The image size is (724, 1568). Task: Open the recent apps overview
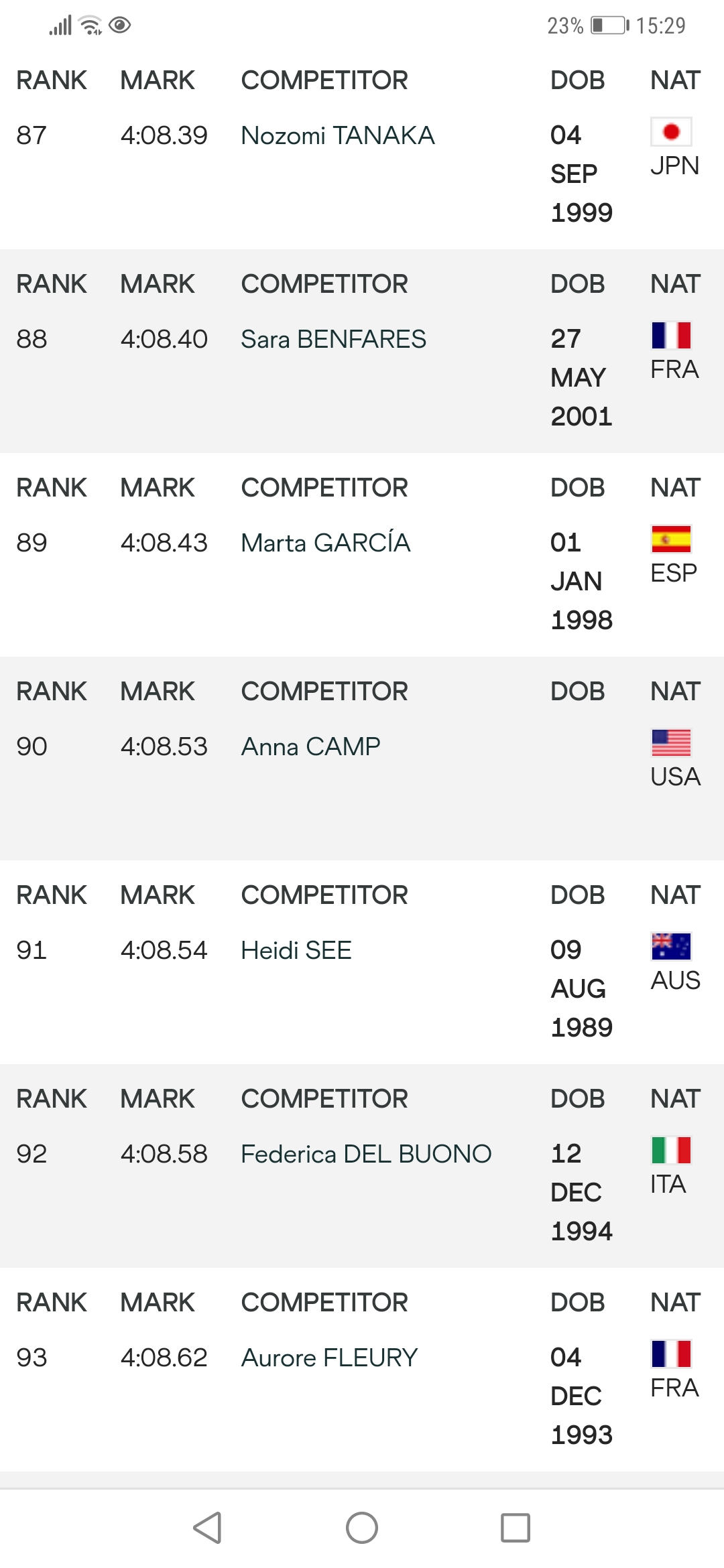pyautogui.click(x=516, y=1528)
